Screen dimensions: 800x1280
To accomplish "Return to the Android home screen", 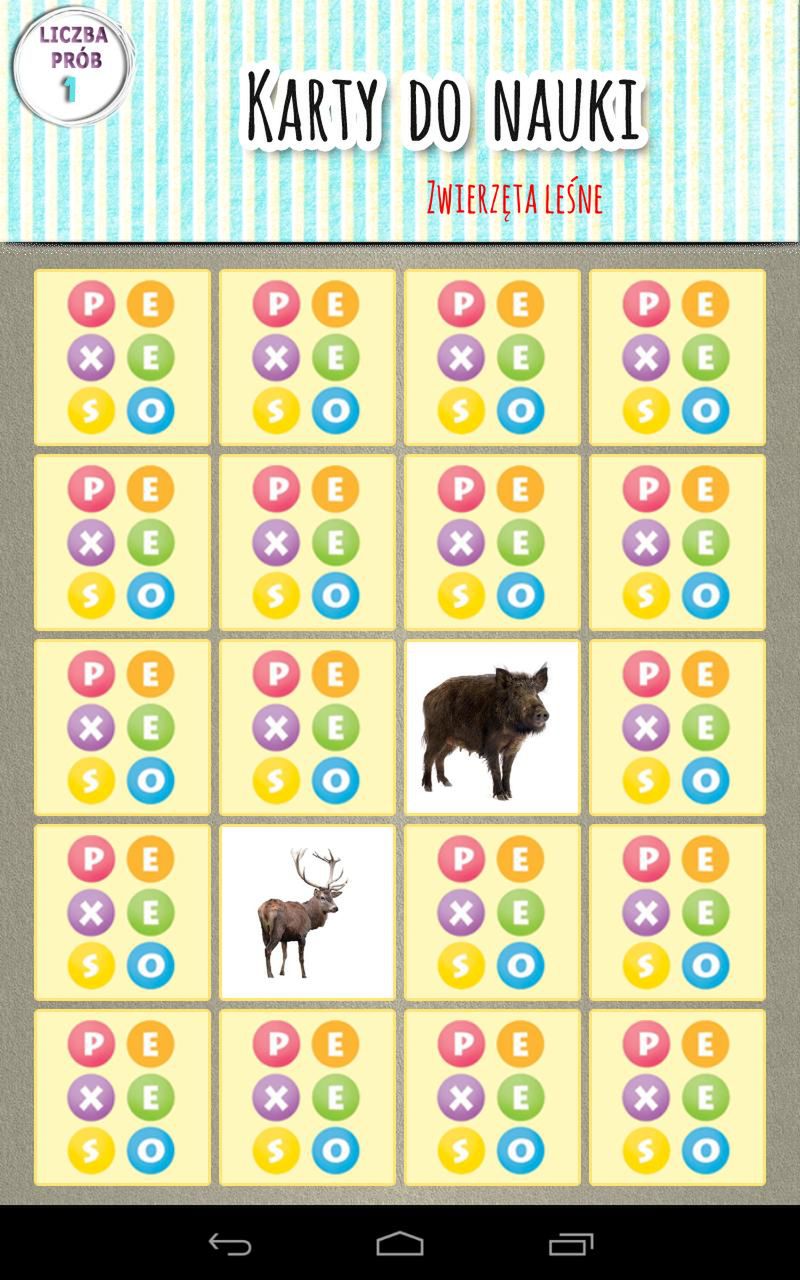I will [400, 1244].
